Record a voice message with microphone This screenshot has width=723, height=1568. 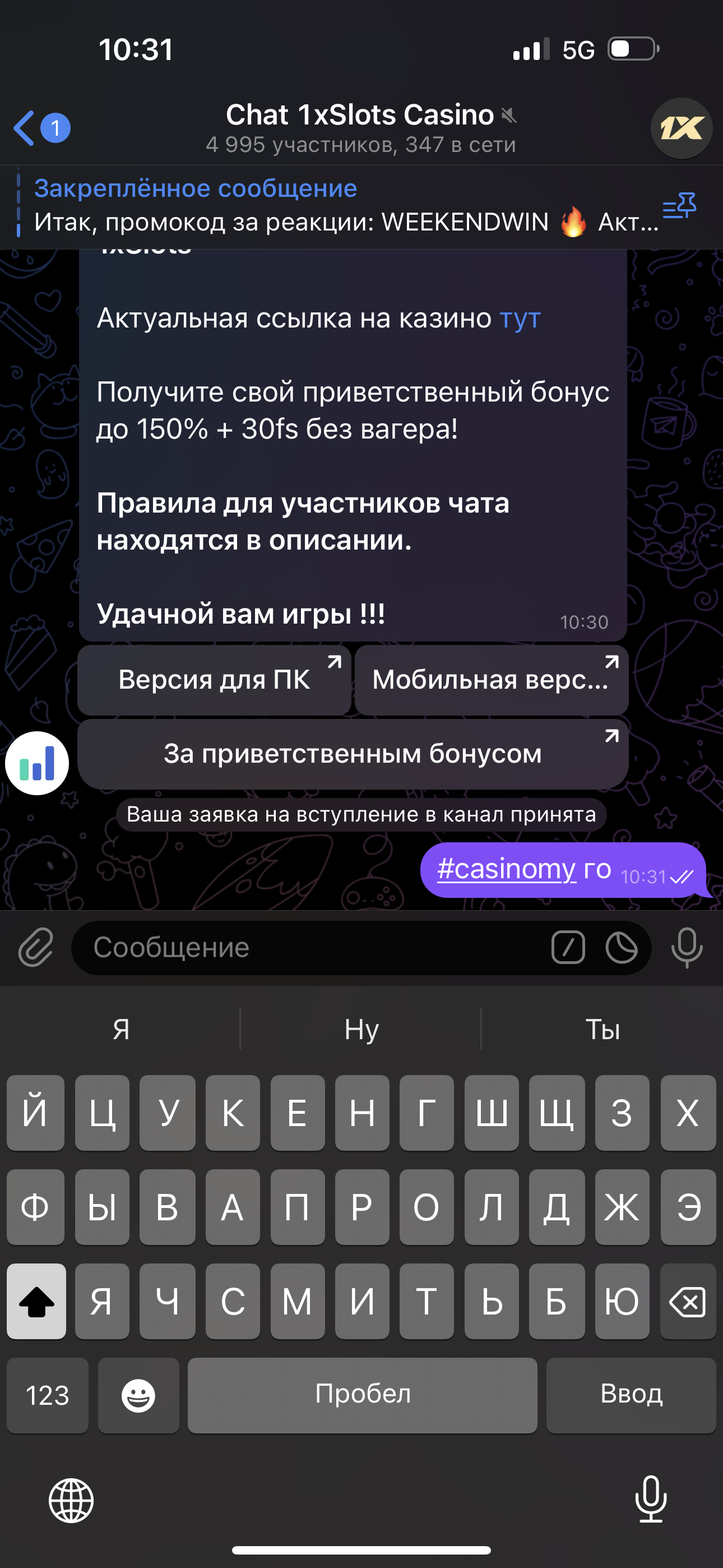[687, 948]
